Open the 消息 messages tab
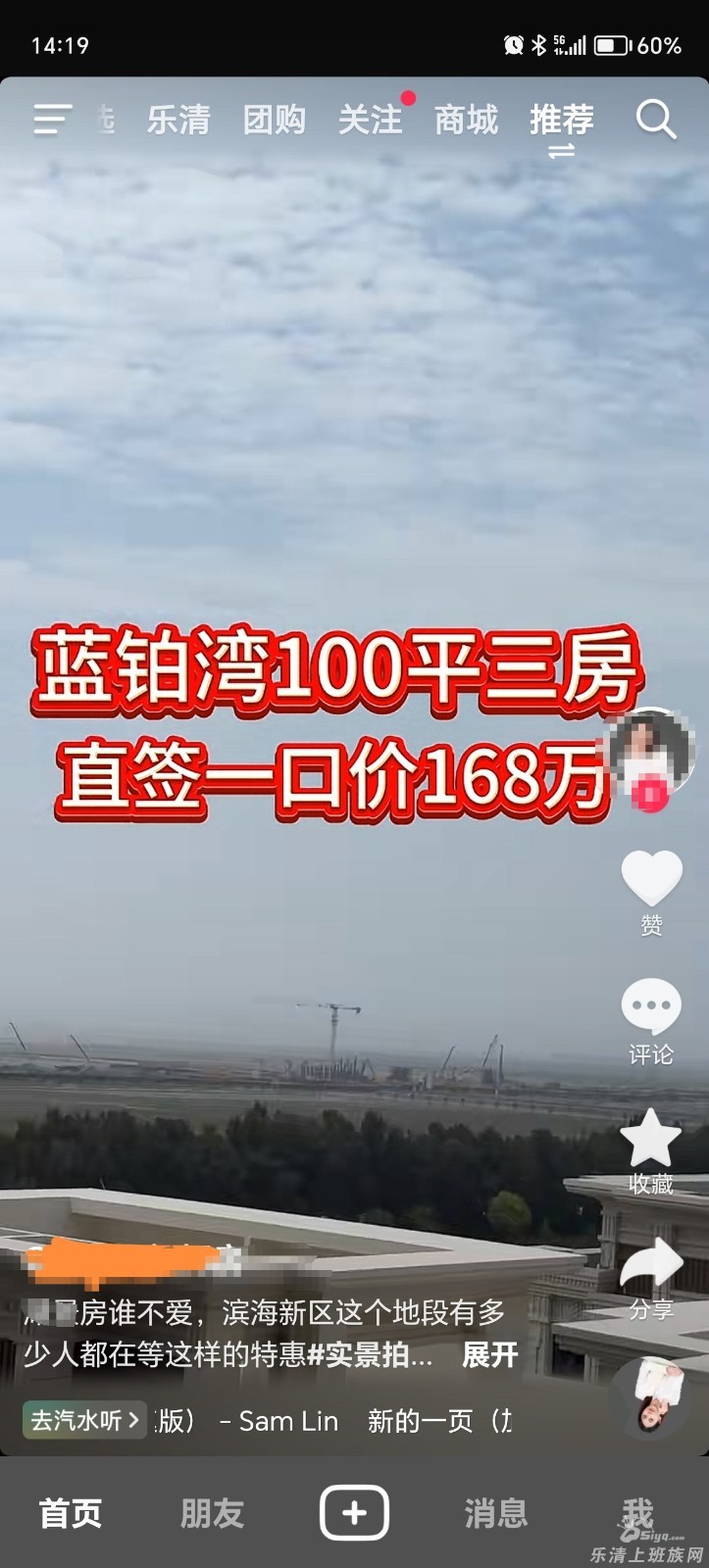The height and width of the screenshot is (1568, 709). (x=495, y=1513)
